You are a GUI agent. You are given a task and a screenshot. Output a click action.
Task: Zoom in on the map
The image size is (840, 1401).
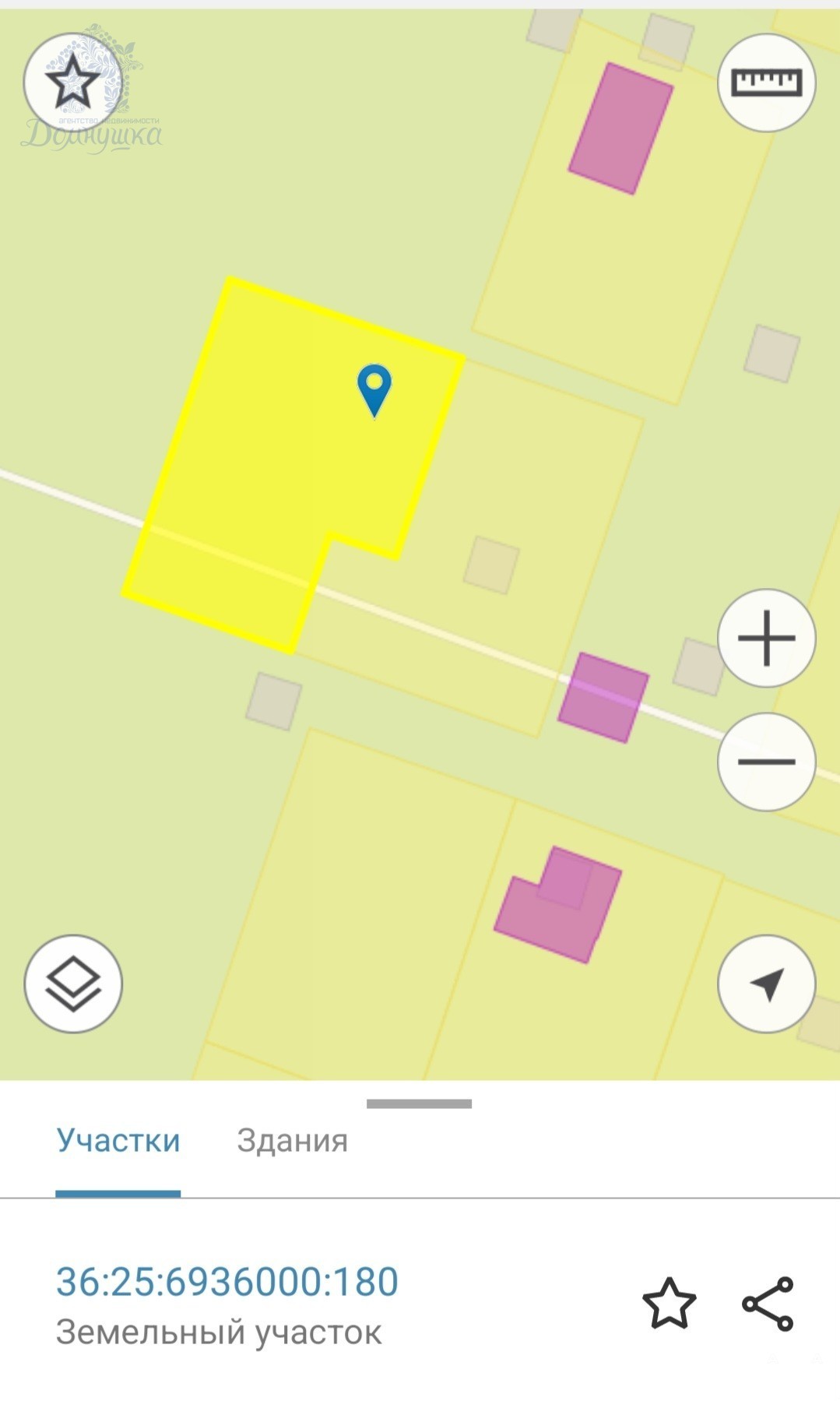coord(766,638)
